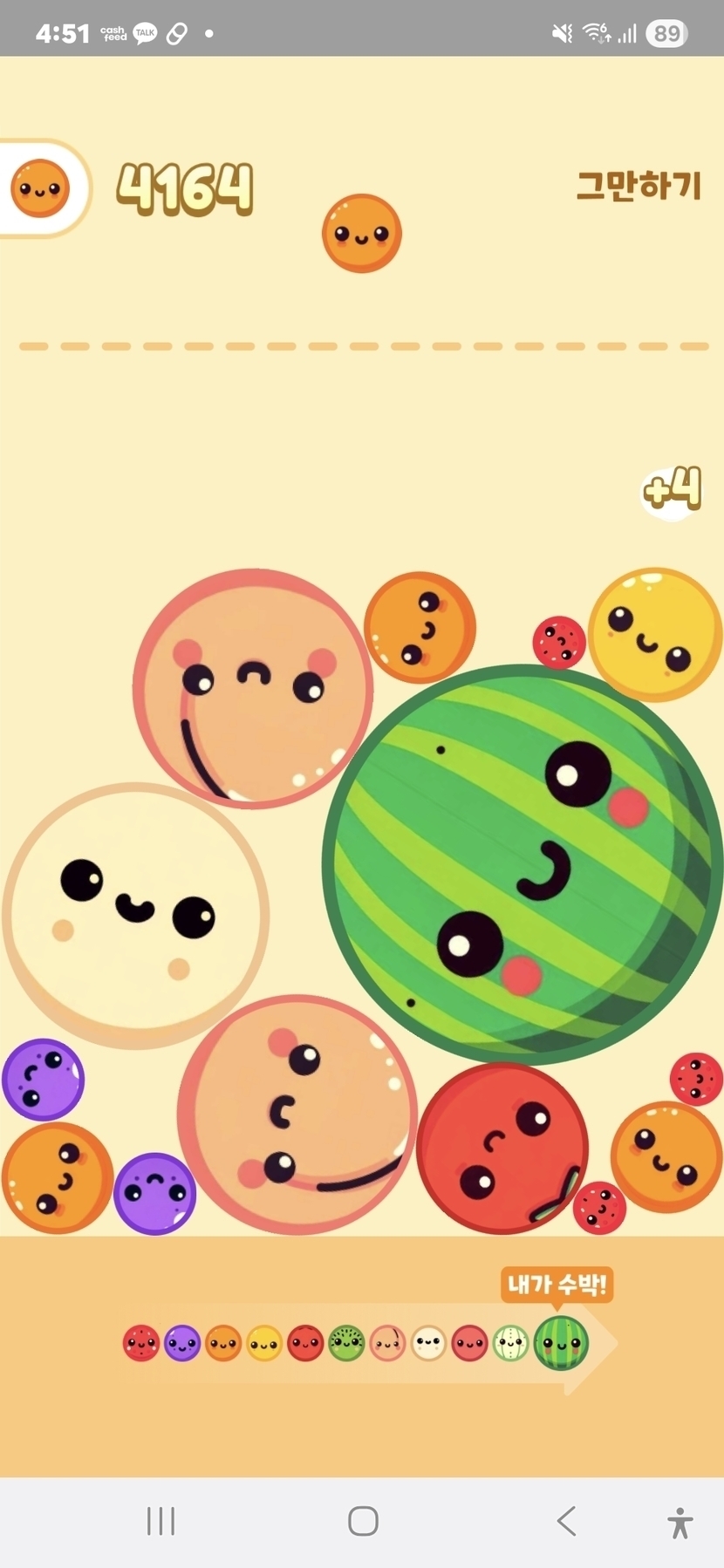
Task: Open recent apps from the navigation bar
Action: (x=161, y=1521)
